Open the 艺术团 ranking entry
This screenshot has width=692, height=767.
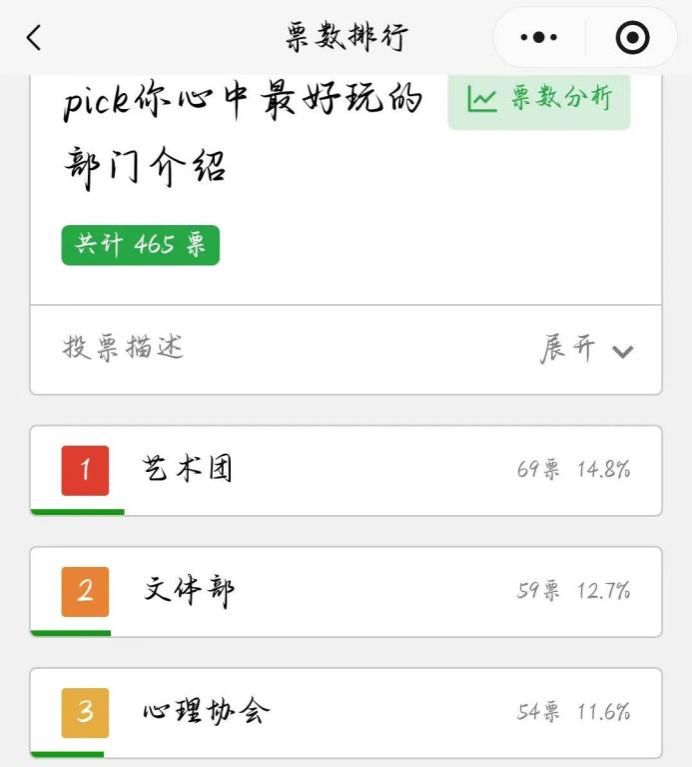(x=346, y=470)
